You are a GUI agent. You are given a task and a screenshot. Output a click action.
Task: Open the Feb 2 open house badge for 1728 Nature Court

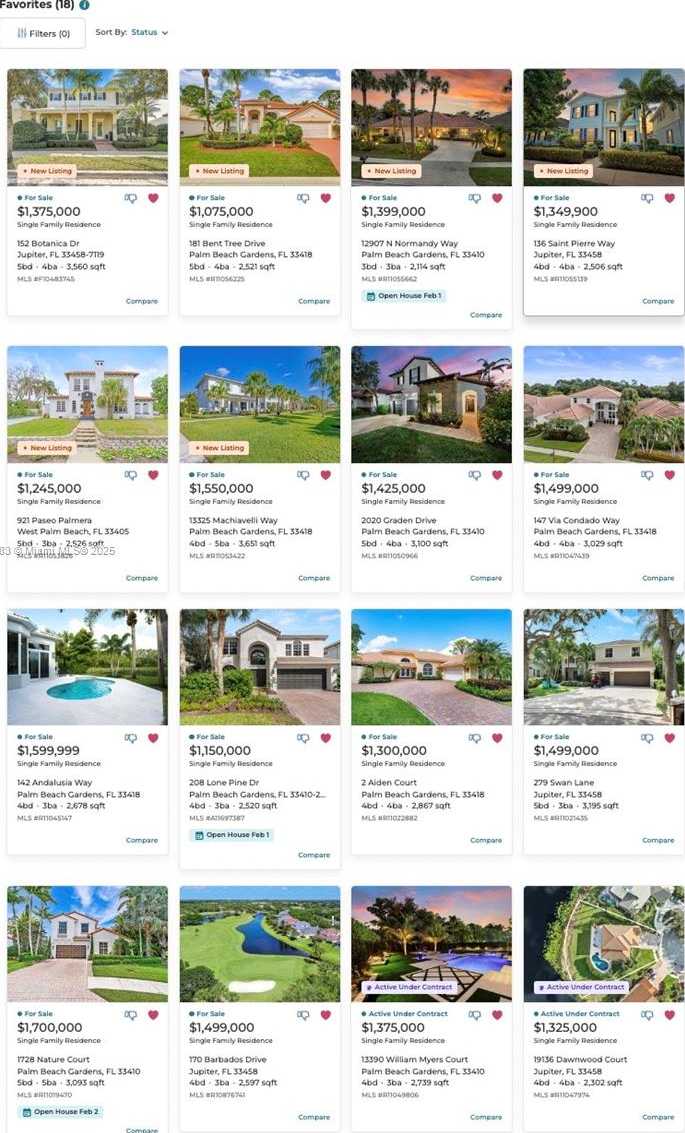pyautogui.click(x=60, y=1111)
